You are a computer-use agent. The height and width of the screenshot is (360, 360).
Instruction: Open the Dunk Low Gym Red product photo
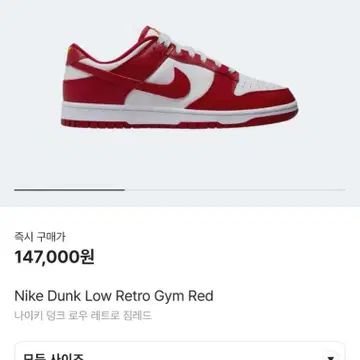click(180, 77)
